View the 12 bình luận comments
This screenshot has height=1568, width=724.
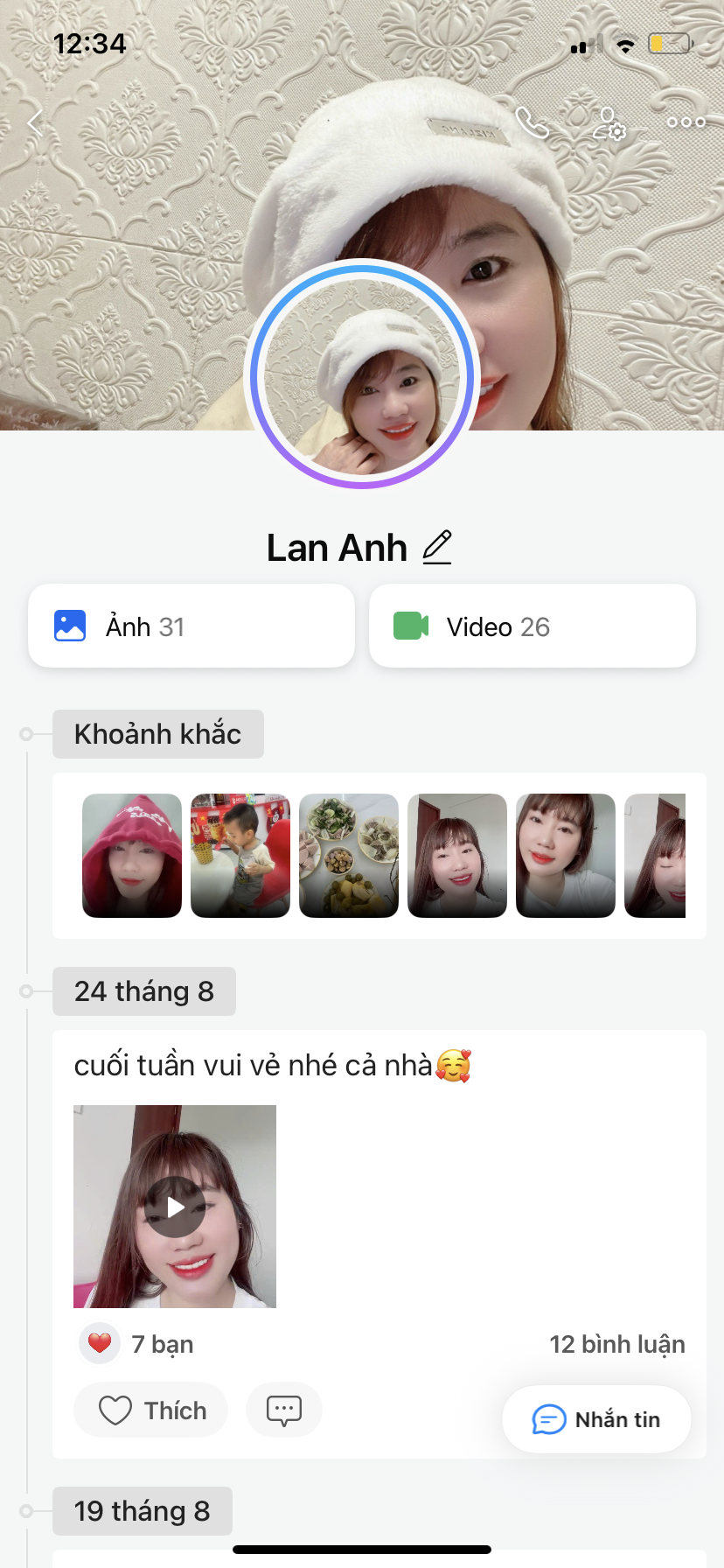click(616, 1344)
